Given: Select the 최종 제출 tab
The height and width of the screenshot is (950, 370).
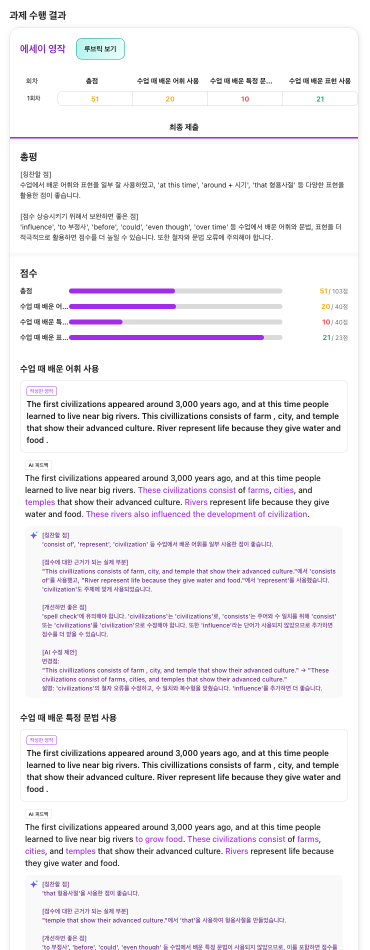Looking at the screenshot, I should [x=184, y=127].
